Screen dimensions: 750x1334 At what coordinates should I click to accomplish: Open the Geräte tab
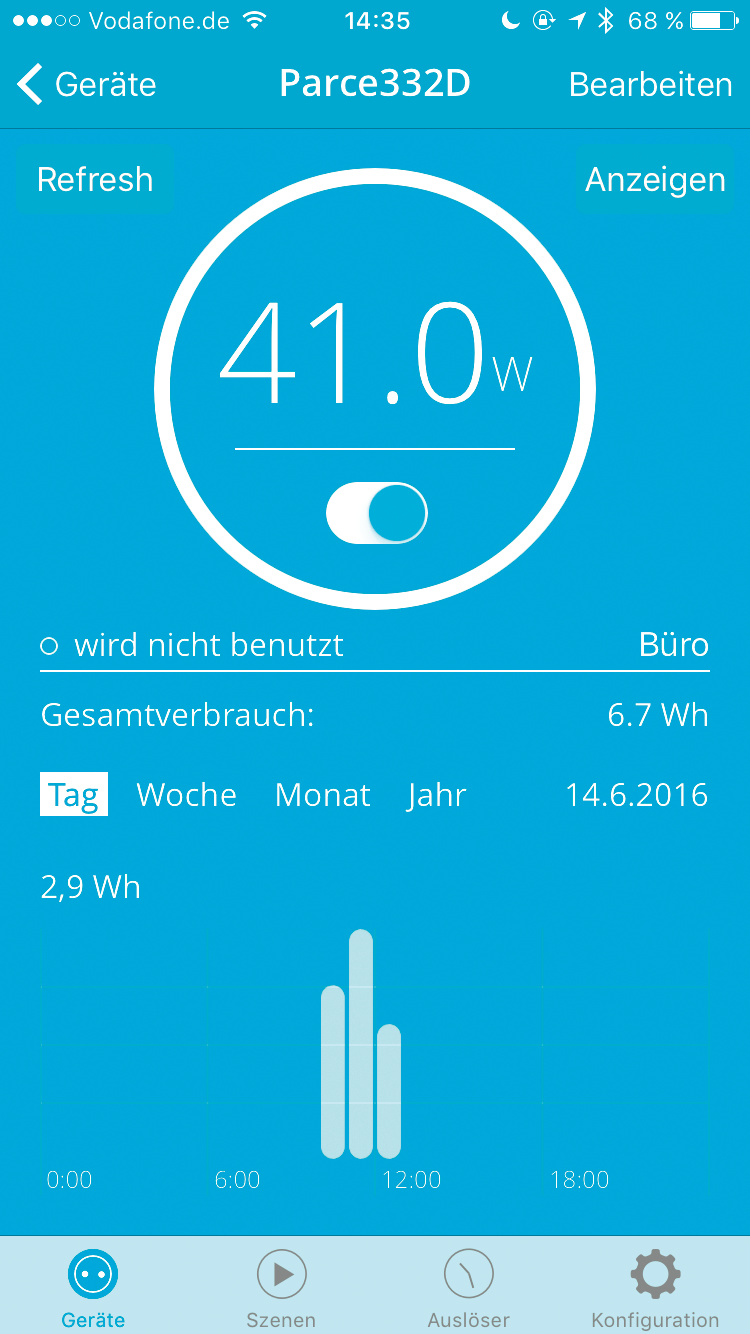(93, 1287)
